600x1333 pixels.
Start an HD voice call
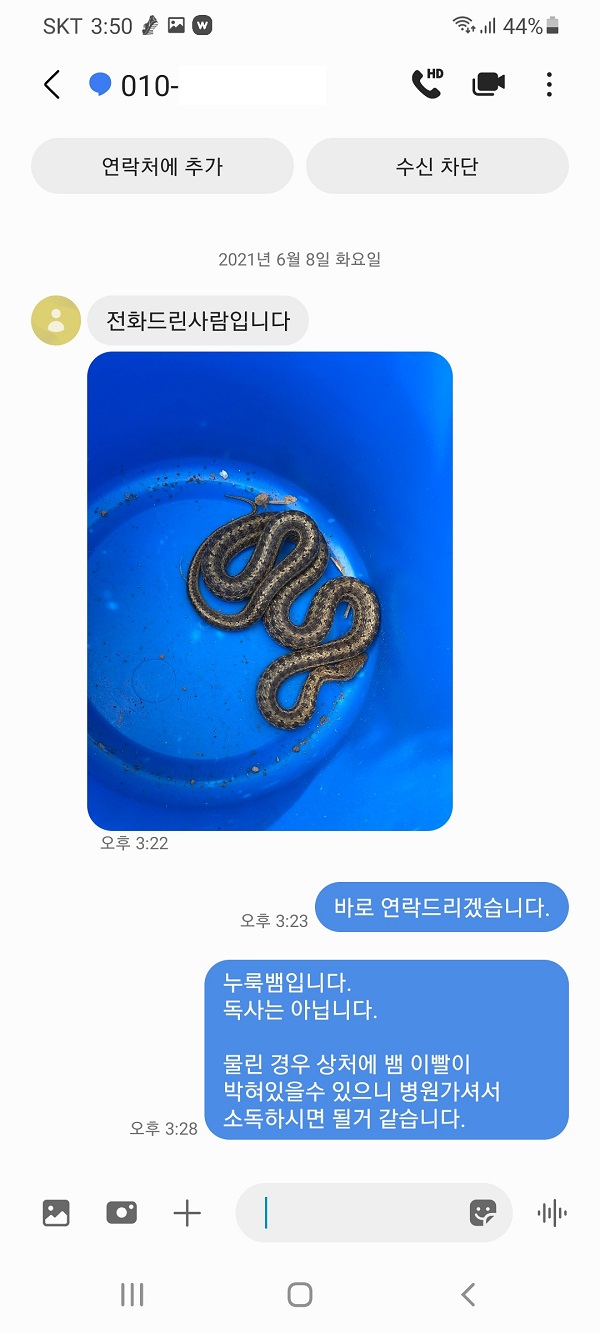pos(427,84)
